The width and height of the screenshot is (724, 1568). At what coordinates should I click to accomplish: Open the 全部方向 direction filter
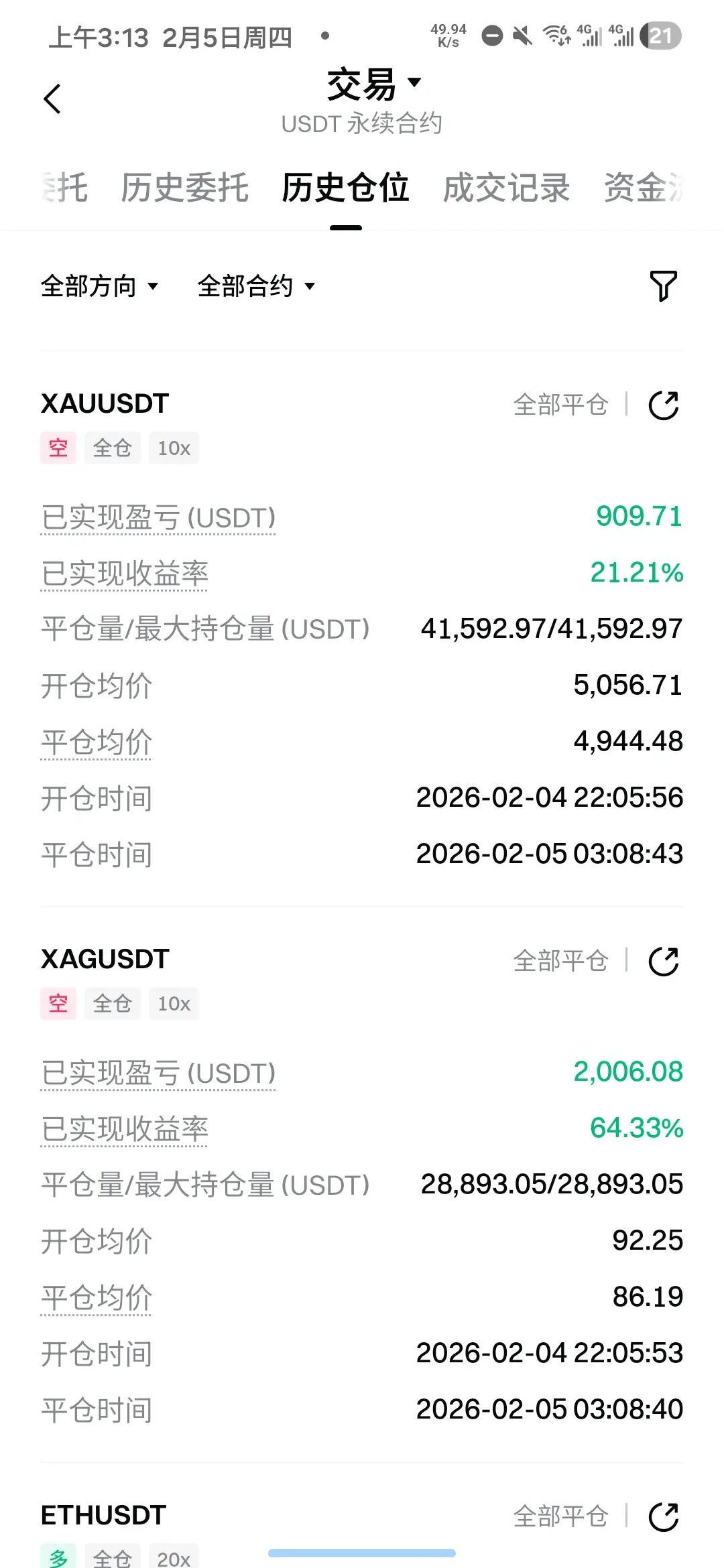99,286
